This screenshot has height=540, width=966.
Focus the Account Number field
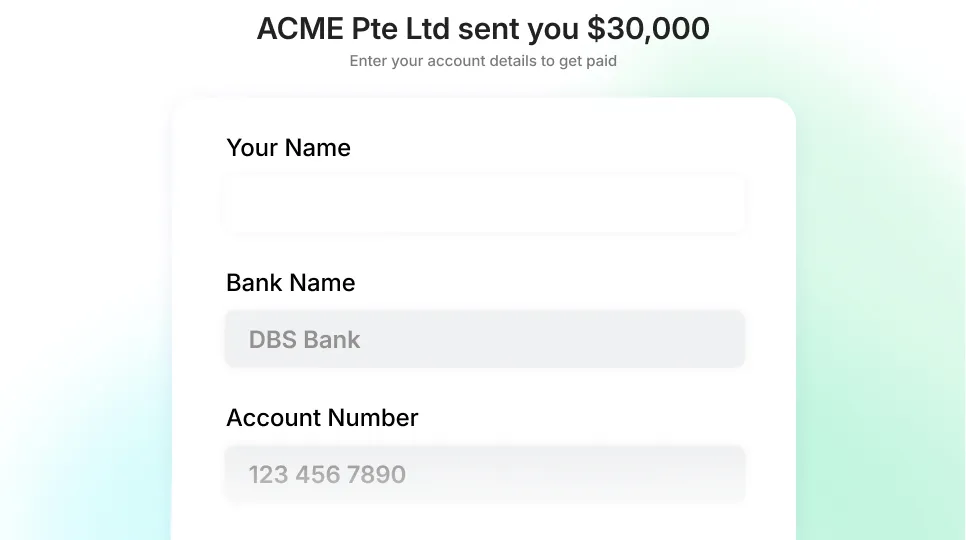click(x=484, y=473)
